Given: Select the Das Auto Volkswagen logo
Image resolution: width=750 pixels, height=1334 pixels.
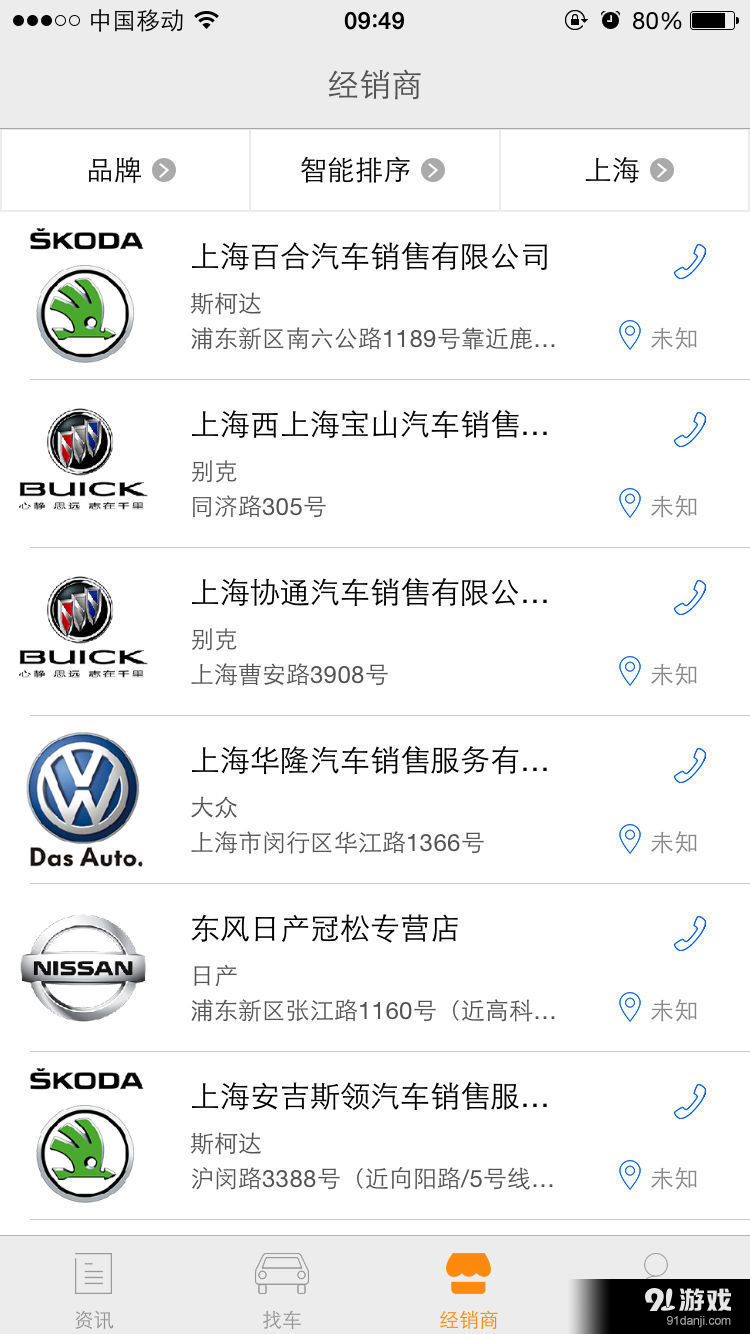Looking at the screenshot, I should 84,800.
